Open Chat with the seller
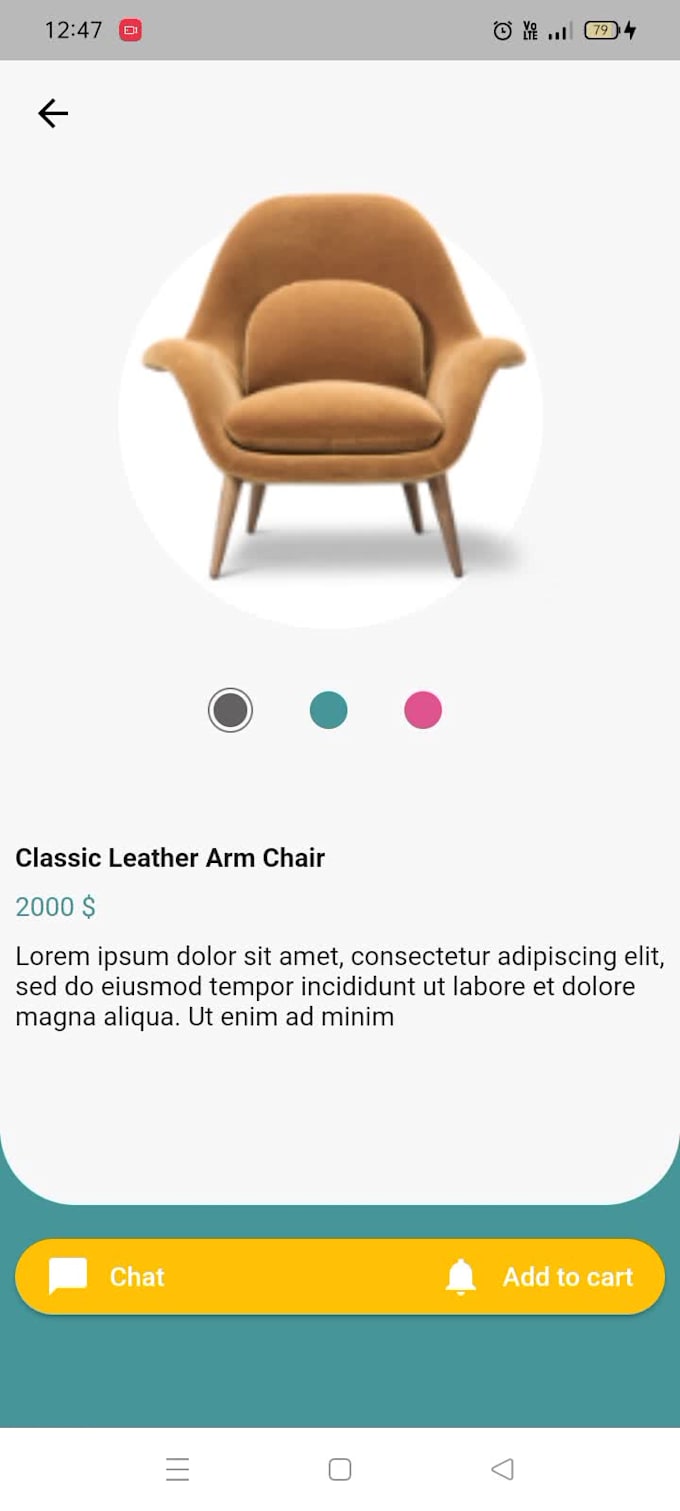Viewport: 680px width, 1511px height. point(107,1277)
